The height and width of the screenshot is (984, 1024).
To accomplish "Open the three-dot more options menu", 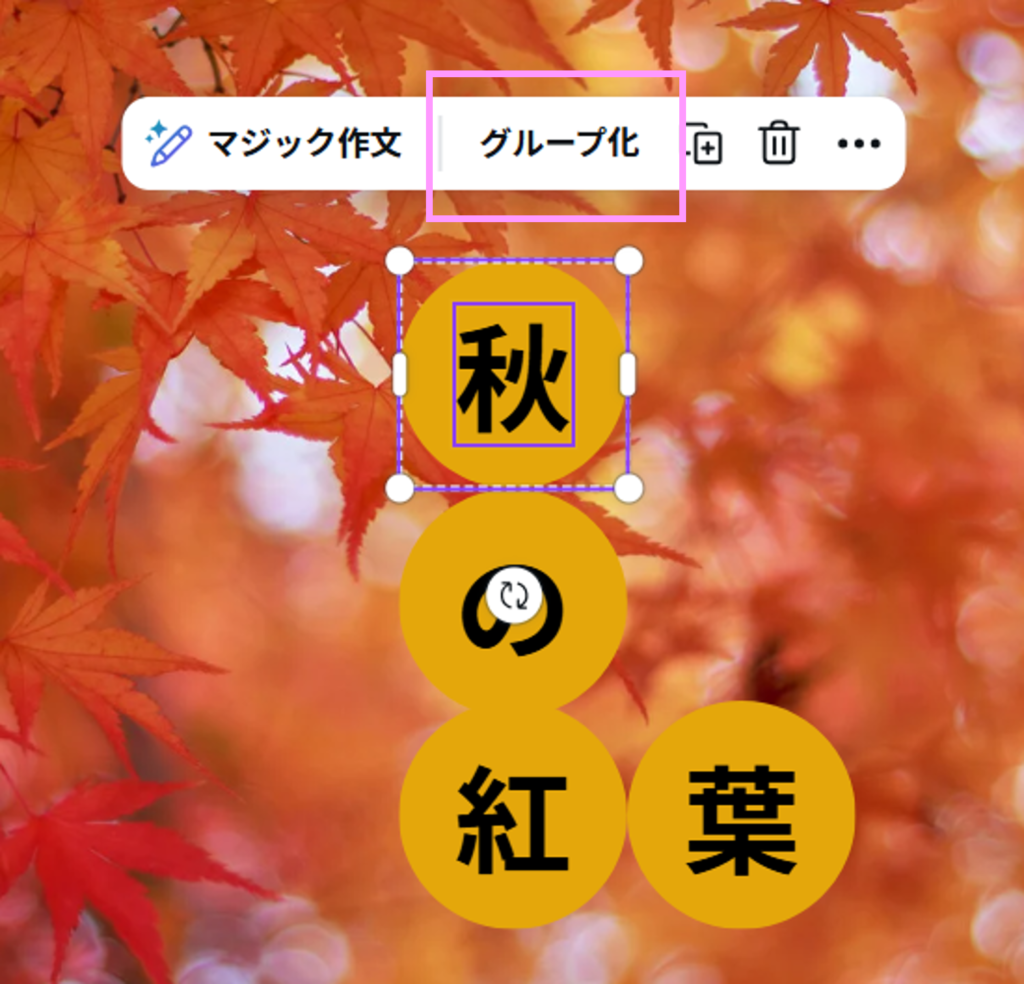I will tap(858, 144).
